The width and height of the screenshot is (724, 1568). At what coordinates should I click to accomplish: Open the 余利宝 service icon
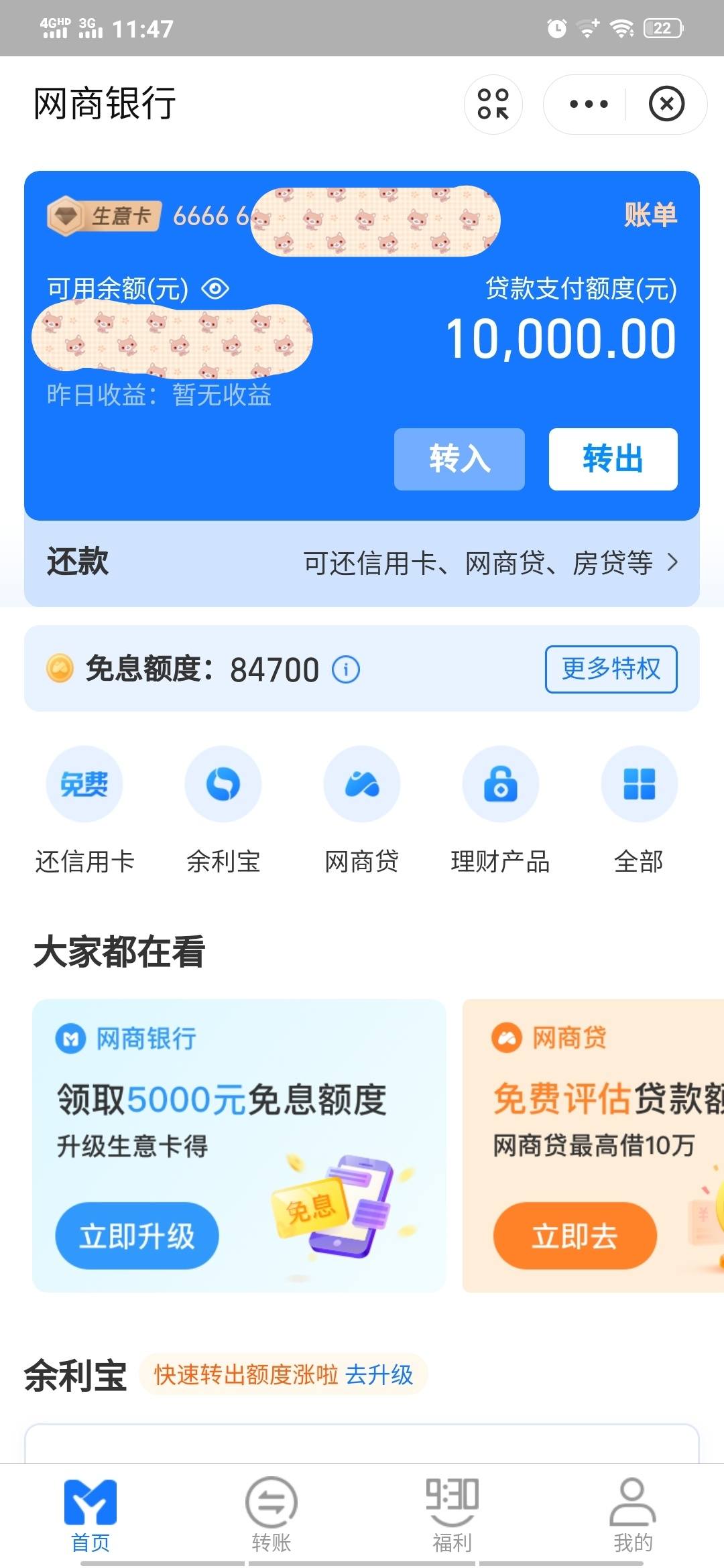tap(222, 784)
